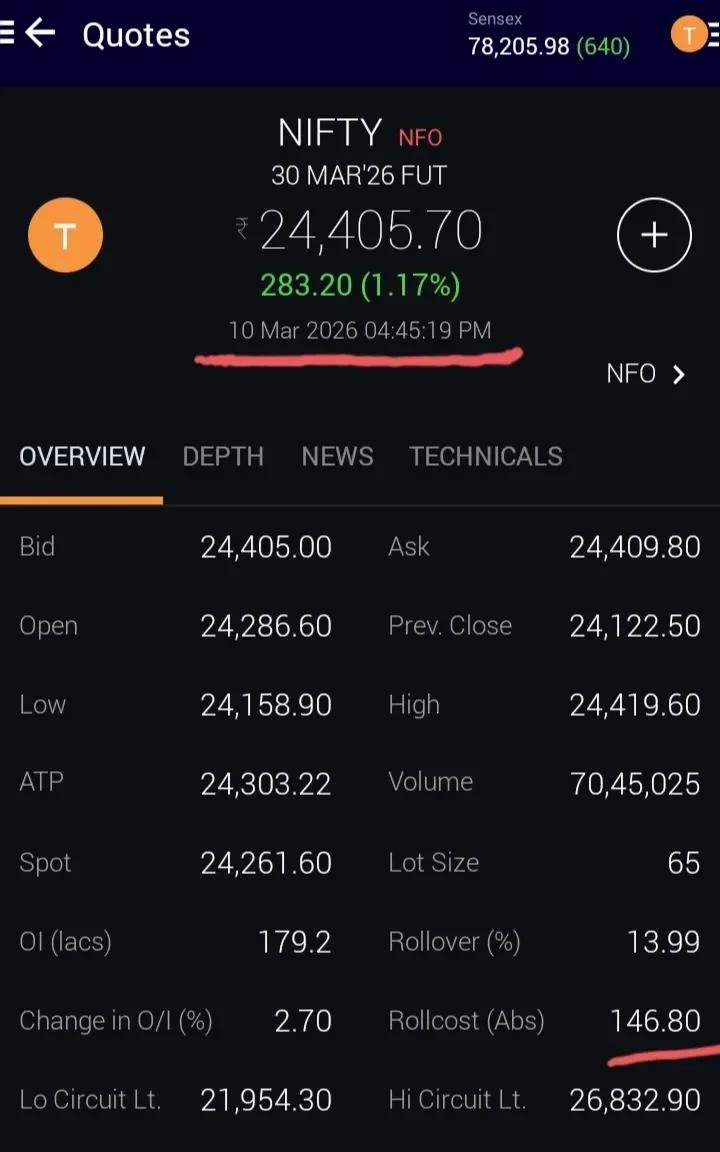View the TECHNICALS tab
Screen dimensions: 720x1152
tap(485, 456)
